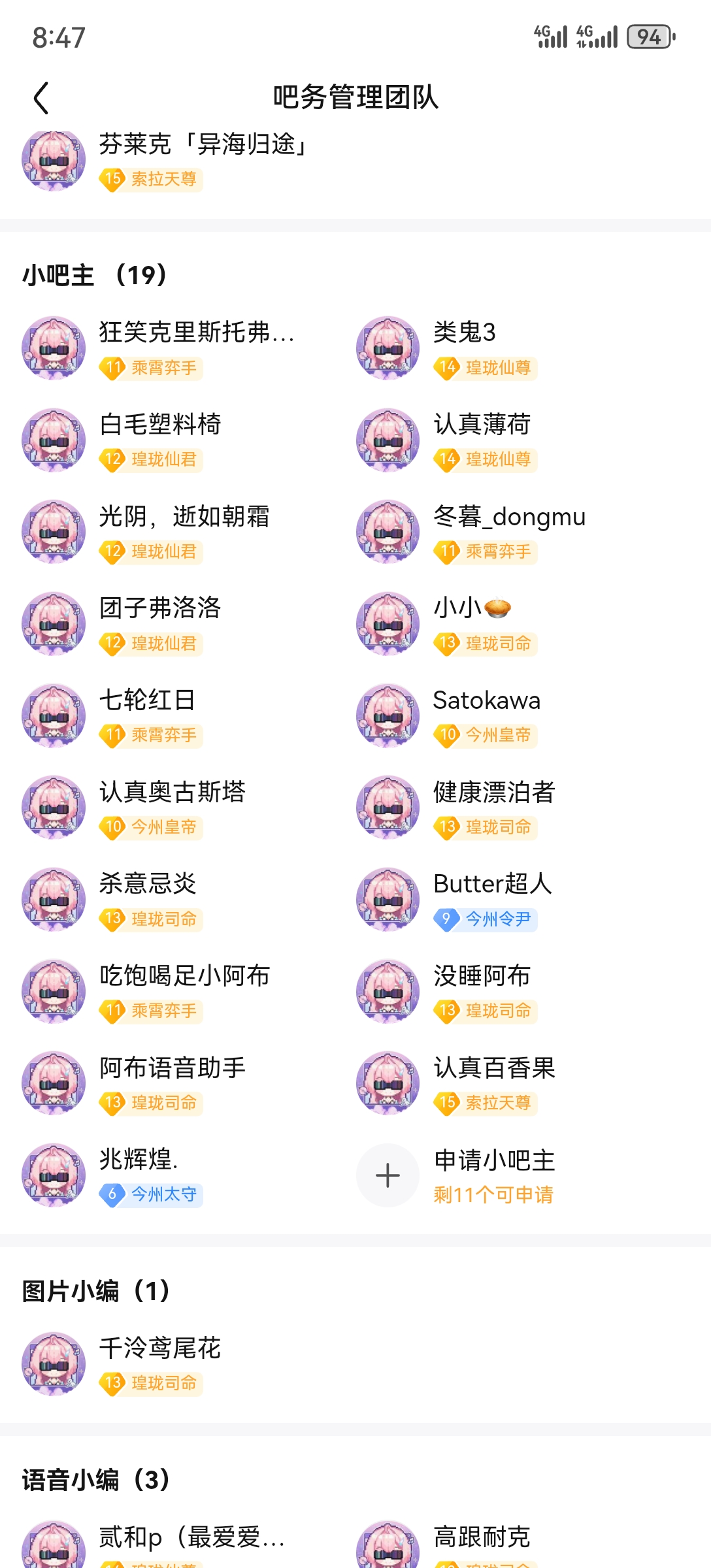This screenshot has width=711, height=1568.
Task: View Butter超人 profile
Action: (492, 884)
